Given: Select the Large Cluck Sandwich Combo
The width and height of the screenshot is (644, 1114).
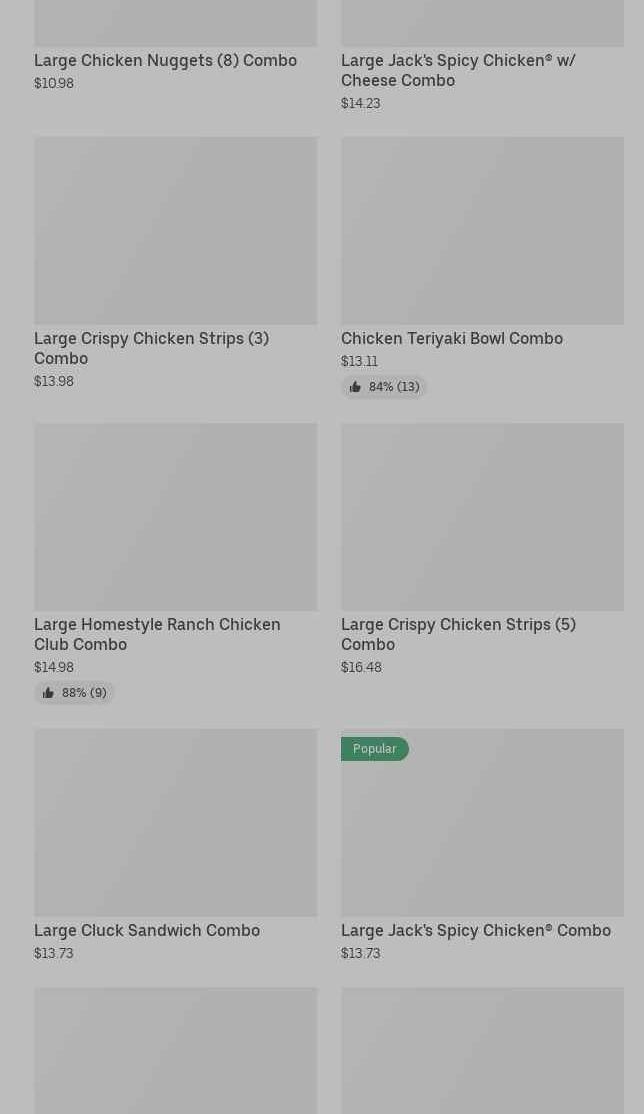Looking at the screenshot, I should pyautogui.click(x=175, y=824).
